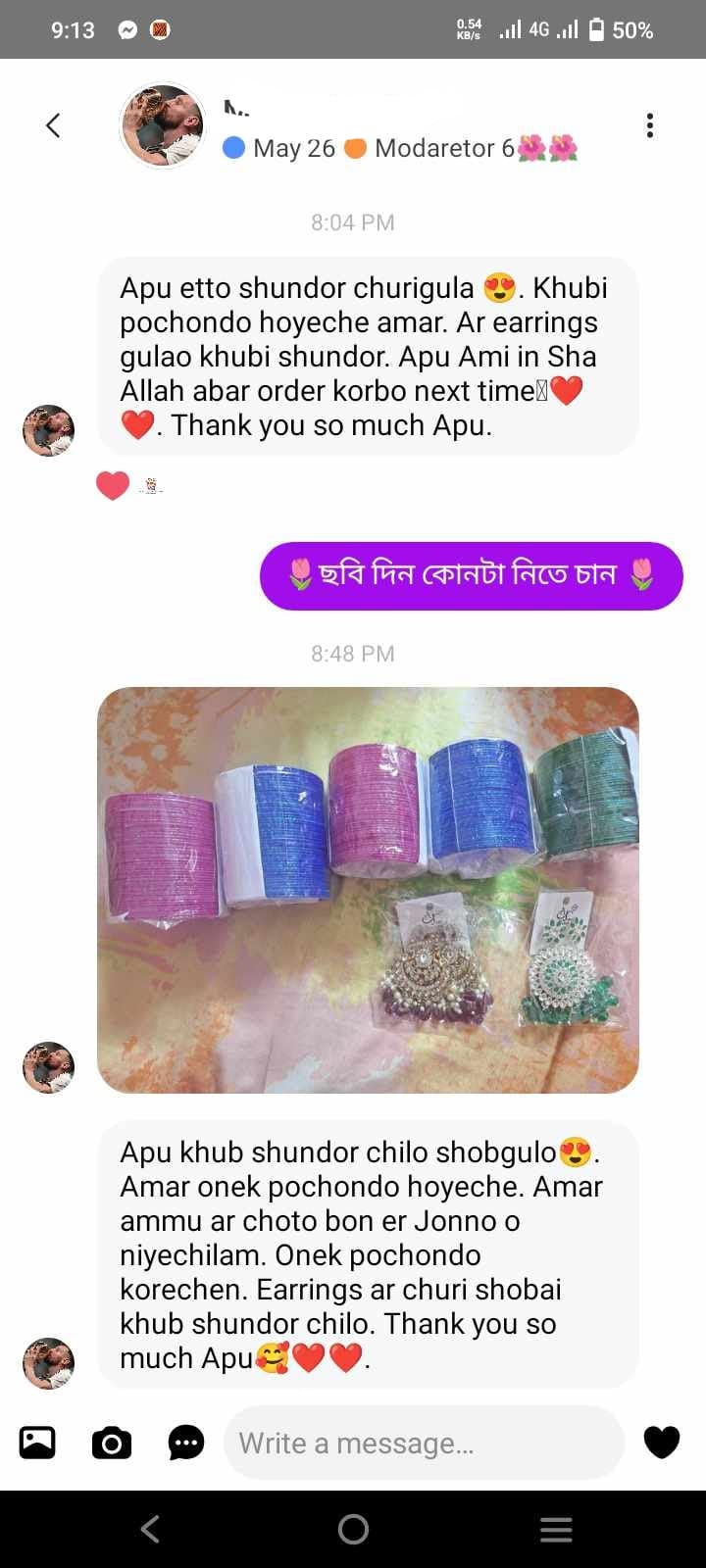Viewport: 706px width, 1568px height.
Task: Open the bangles and earrings photo
Action: 368,890
